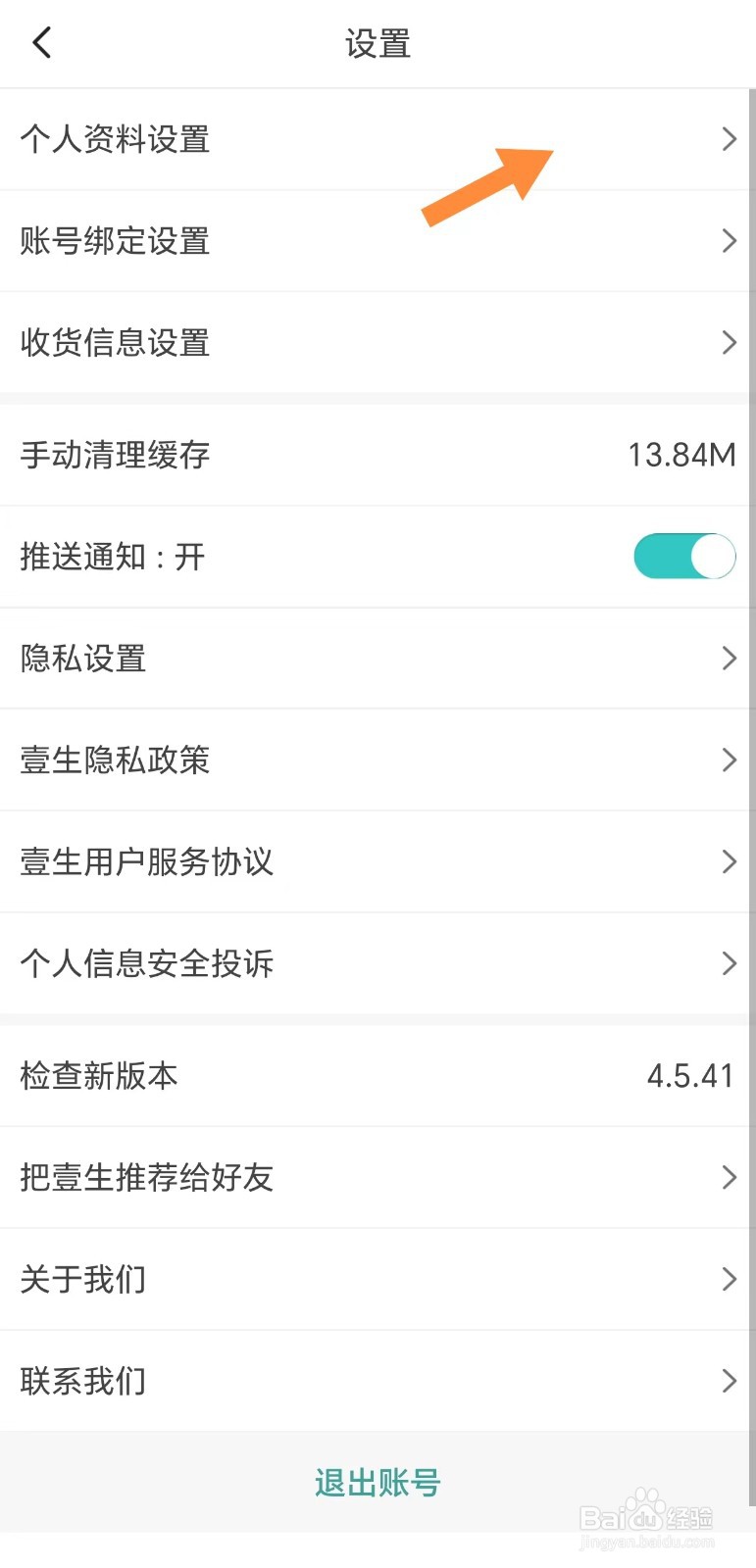
Task: Expand the 联系我们 section chevron
Action: click(728, 1381)
